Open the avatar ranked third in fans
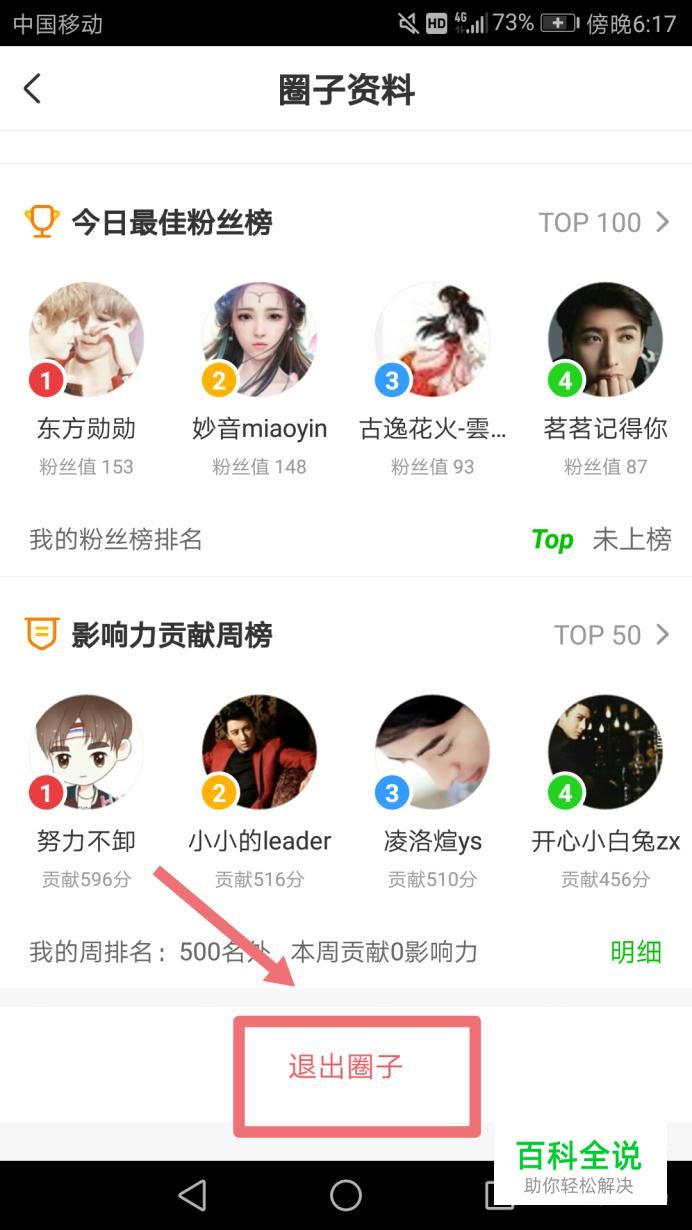 click(x=432, y=340)
